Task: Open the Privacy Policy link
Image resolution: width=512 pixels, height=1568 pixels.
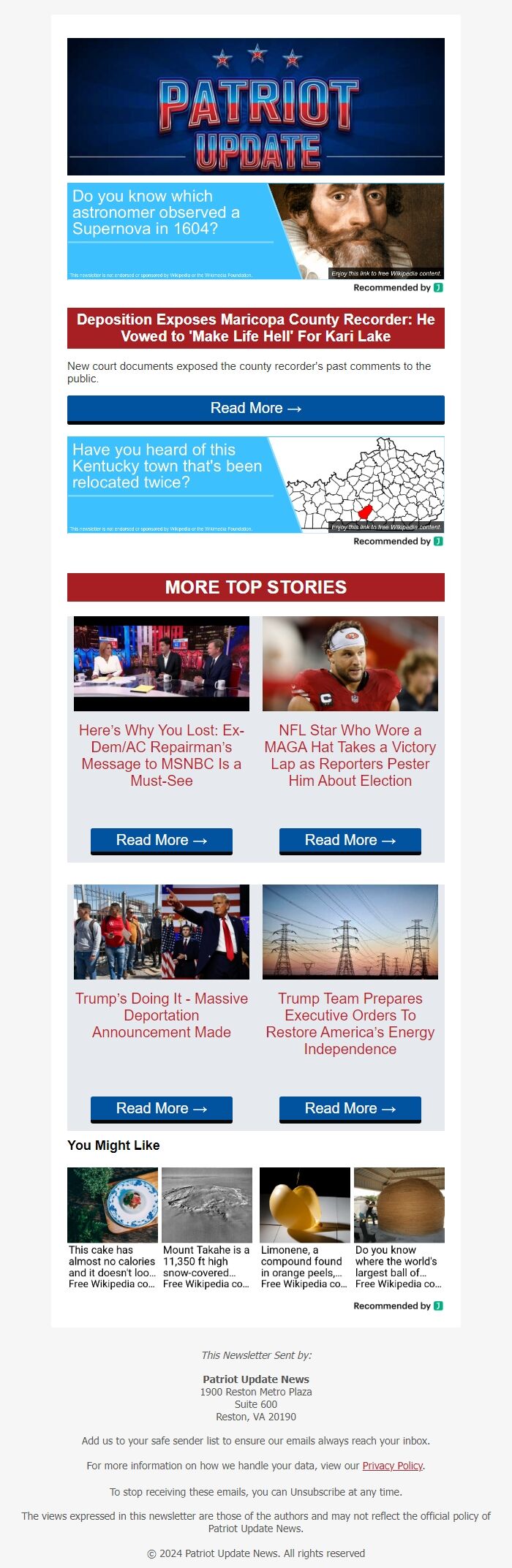Action: point(392,1466)
